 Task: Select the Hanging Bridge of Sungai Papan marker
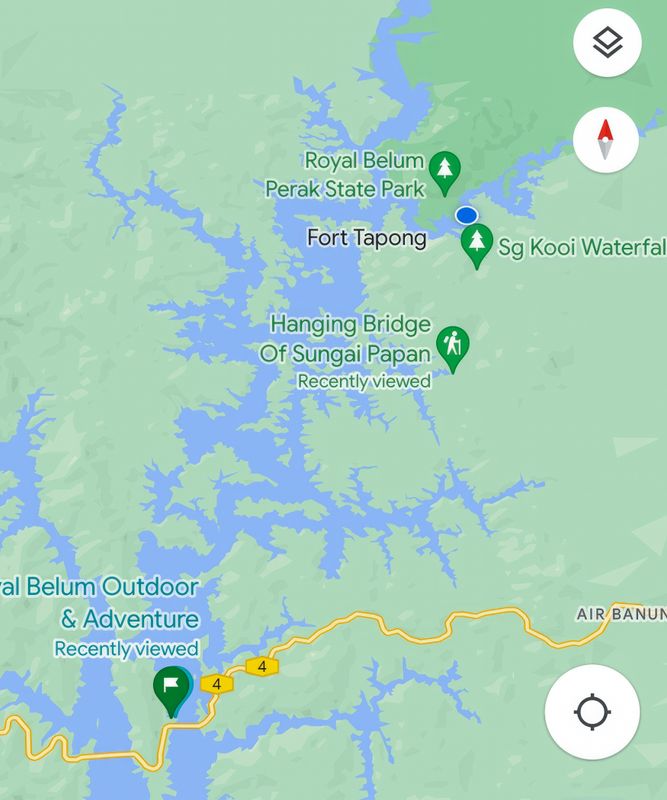tap(454, 348)
